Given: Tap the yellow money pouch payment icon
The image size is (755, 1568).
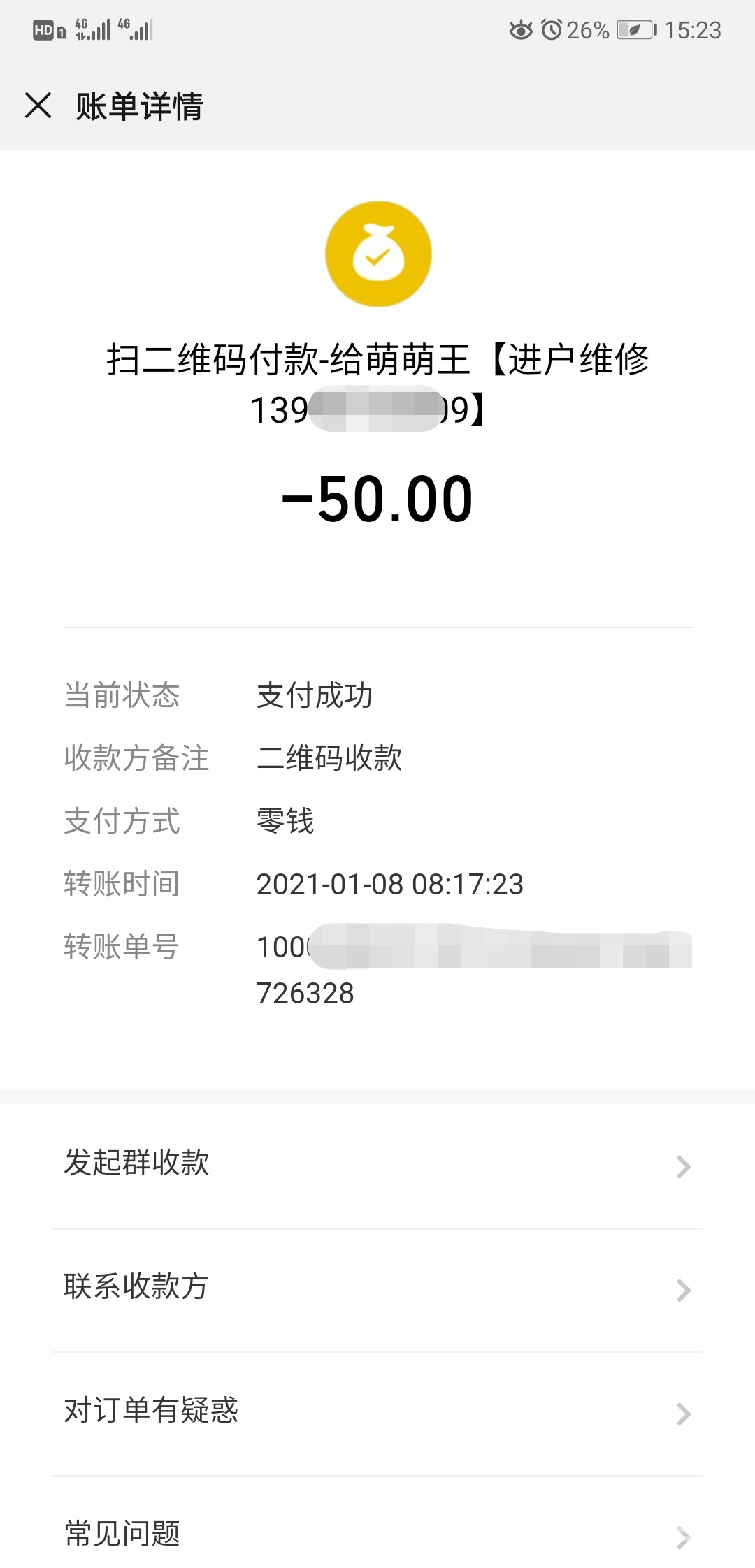Looking at the screenshot, I should pyautogui.click(x=377, y=253).
